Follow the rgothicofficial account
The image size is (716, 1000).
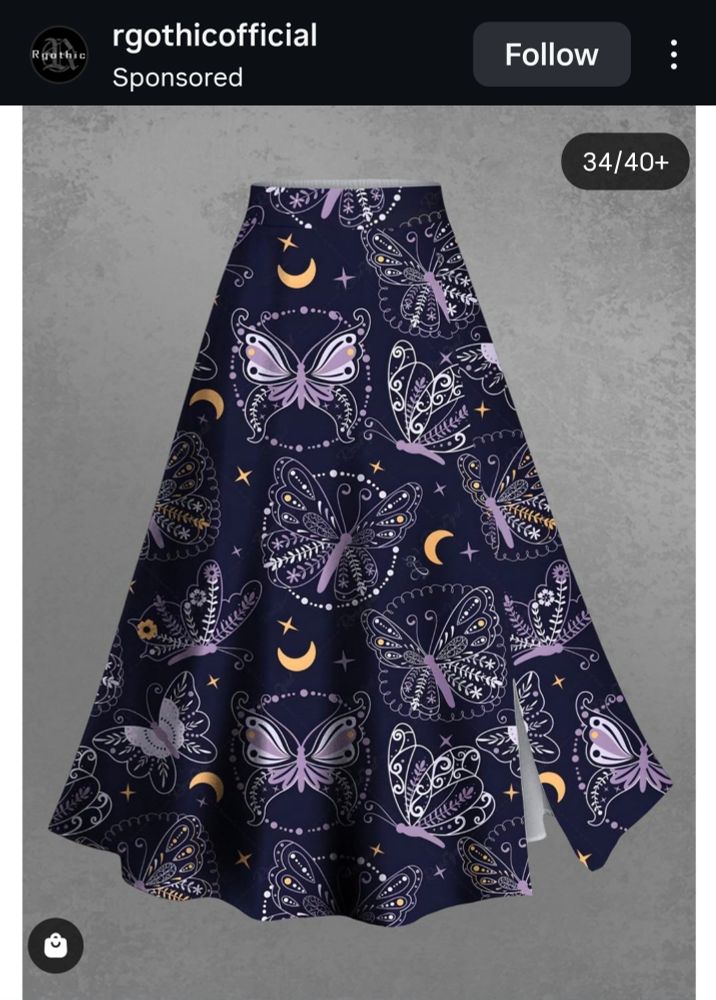(x=551, y=54)
